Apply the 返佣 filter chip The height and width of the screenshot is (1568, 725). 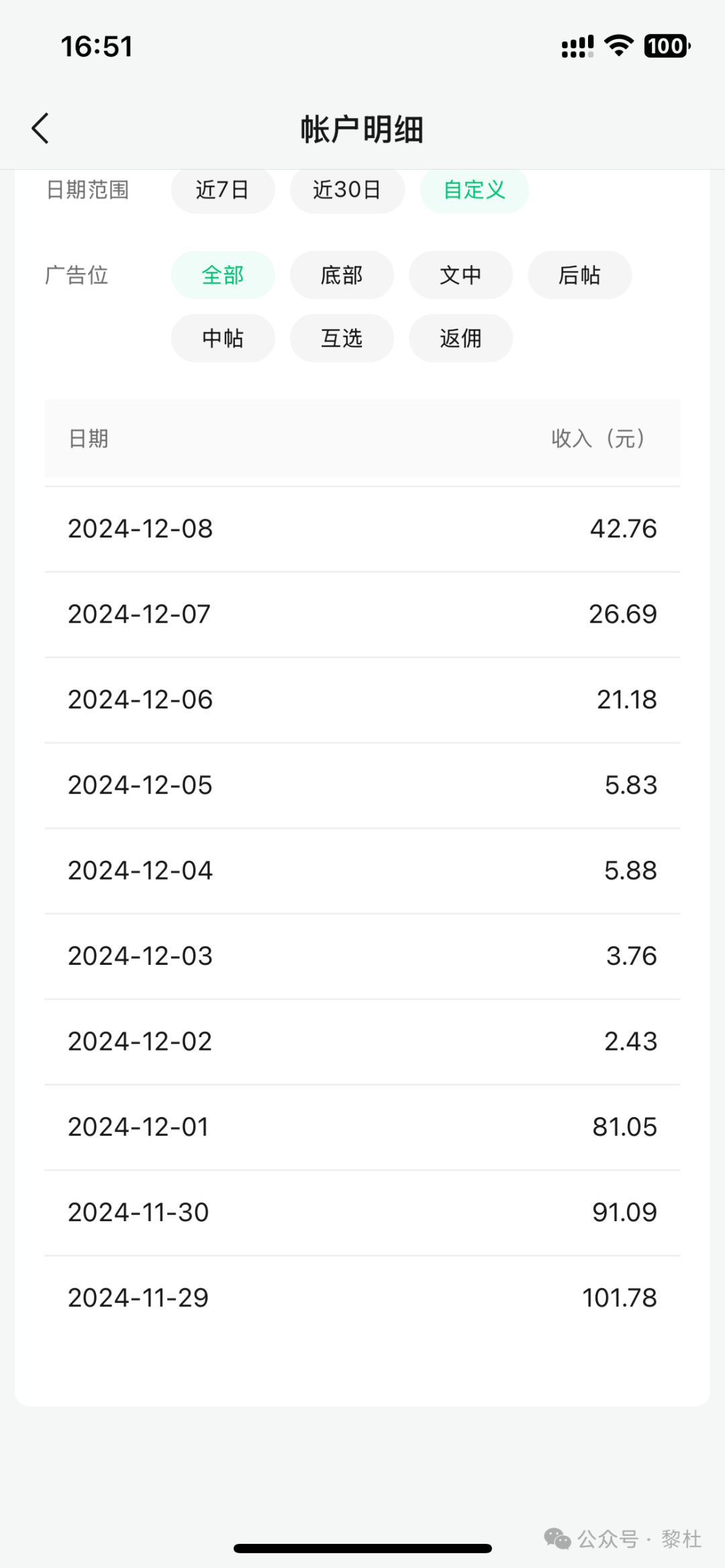point(461,338)
